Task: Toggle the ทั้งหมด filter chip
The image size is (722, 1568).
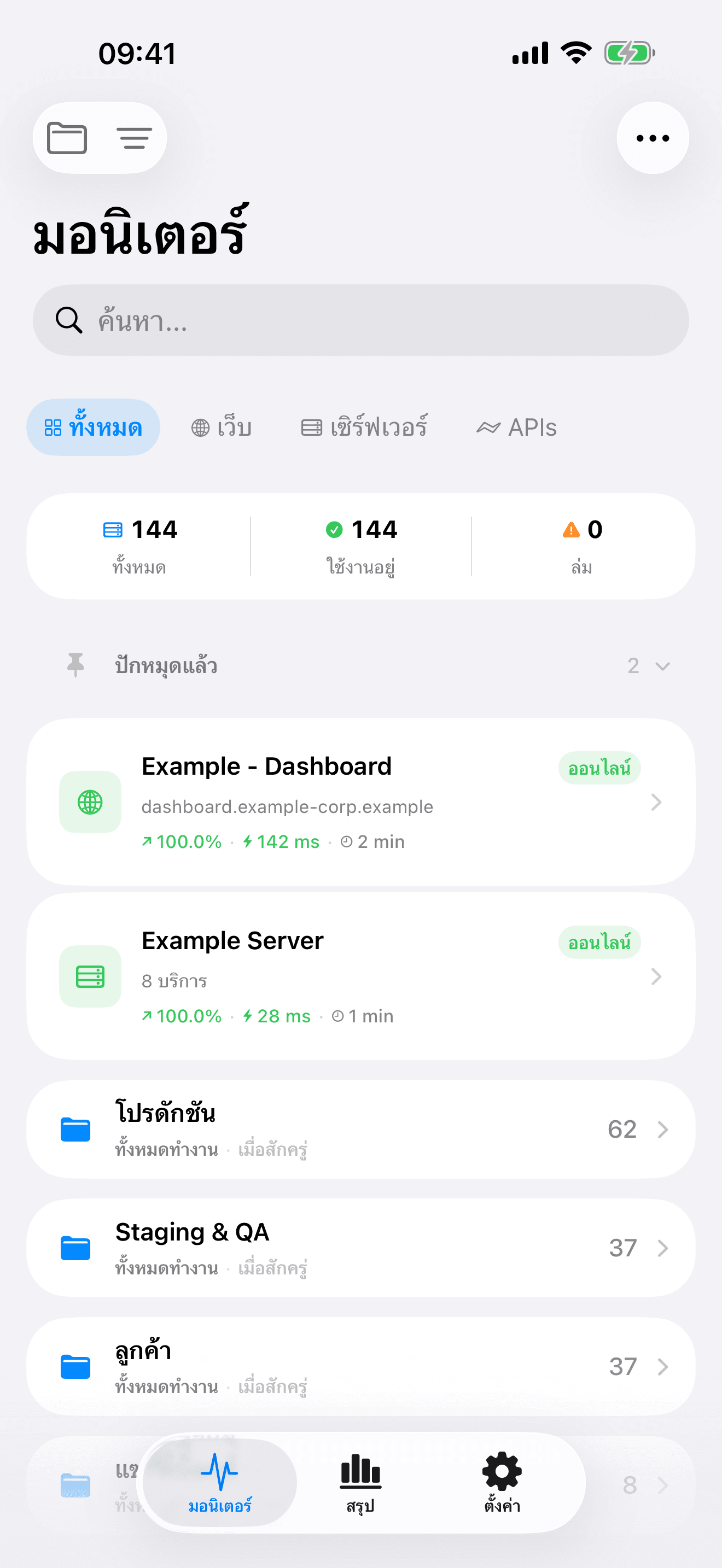Action: [x=92, y=426]
